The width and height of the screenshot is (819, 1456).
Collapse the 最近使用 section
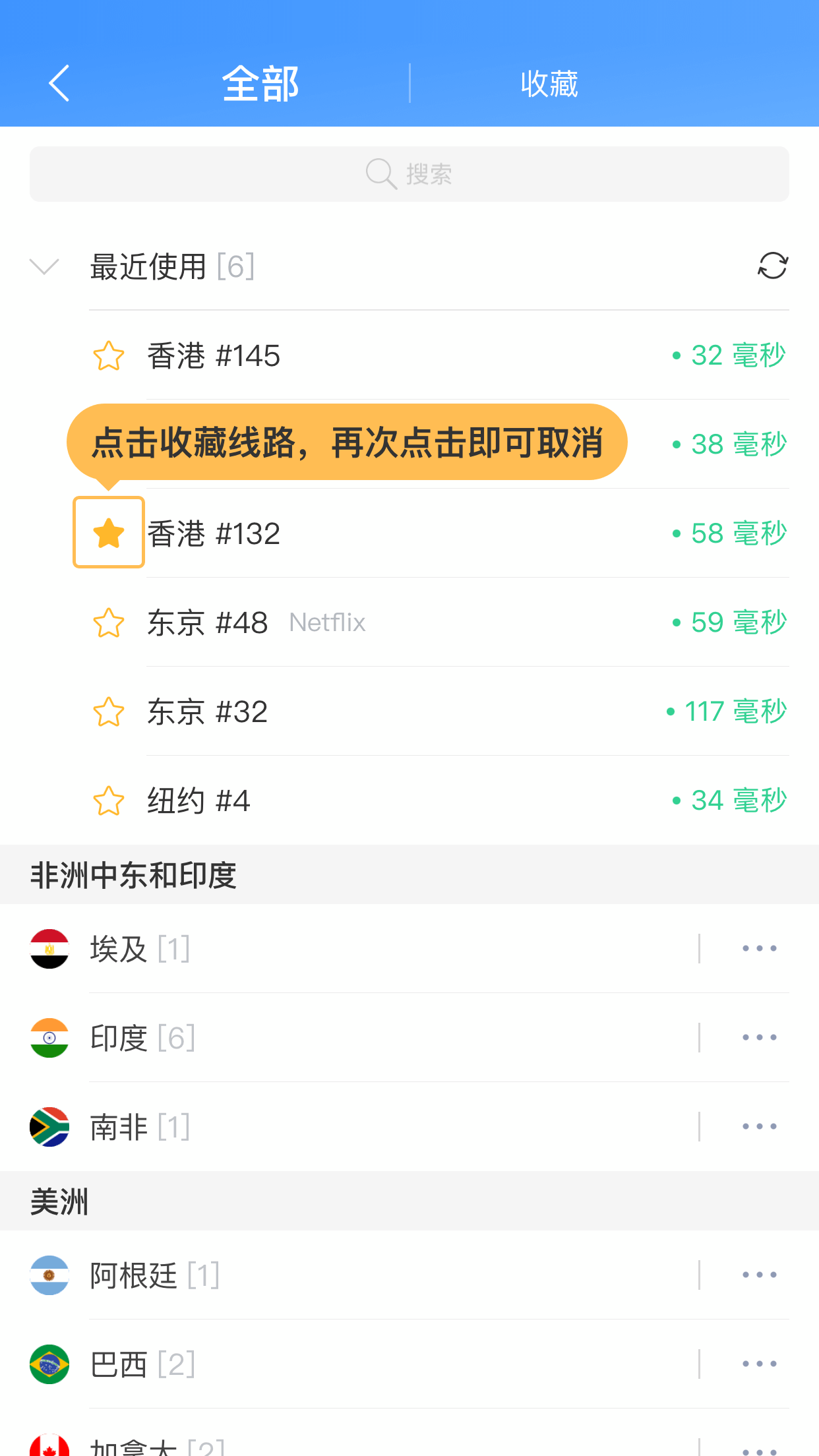coord(45,266)
